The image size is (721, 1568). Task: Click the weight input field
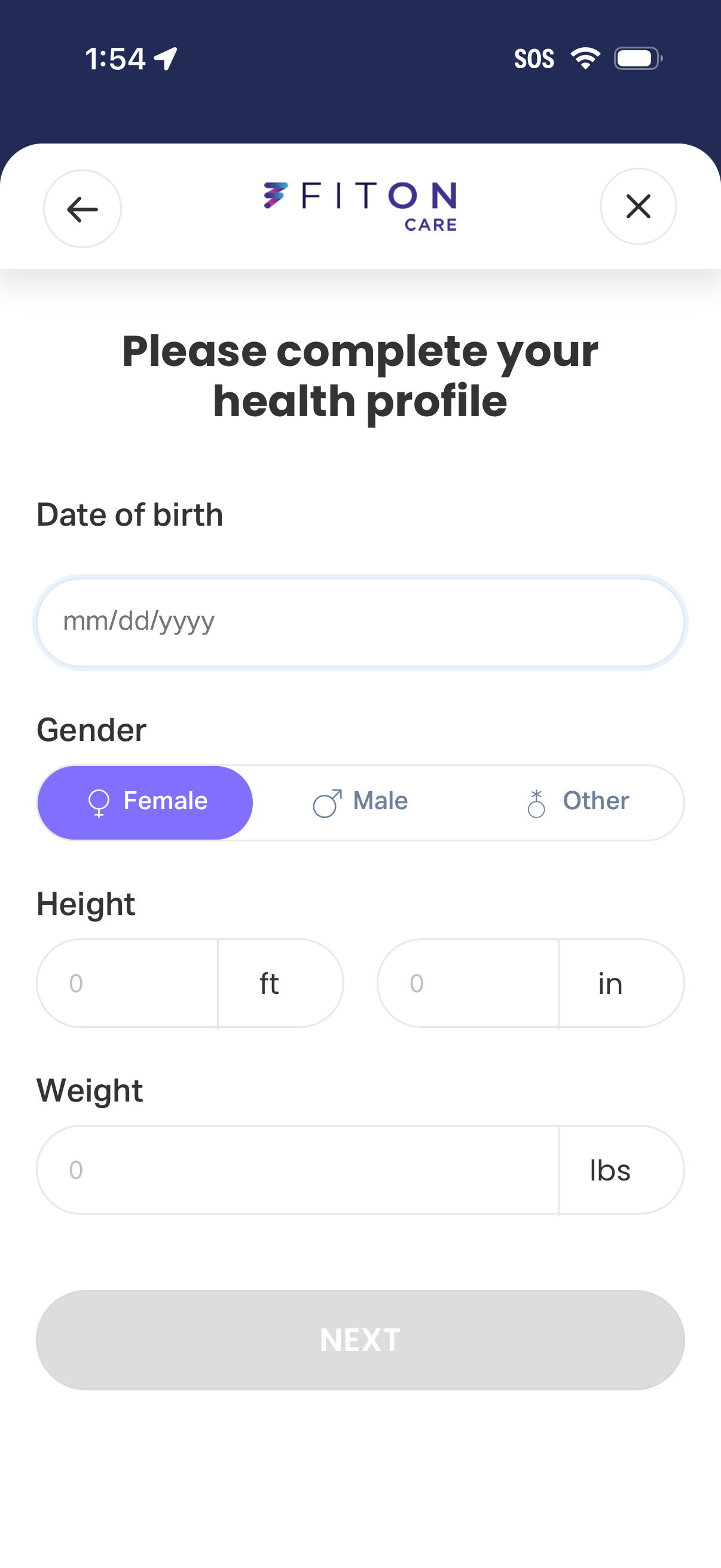[x=298, y=1169]
